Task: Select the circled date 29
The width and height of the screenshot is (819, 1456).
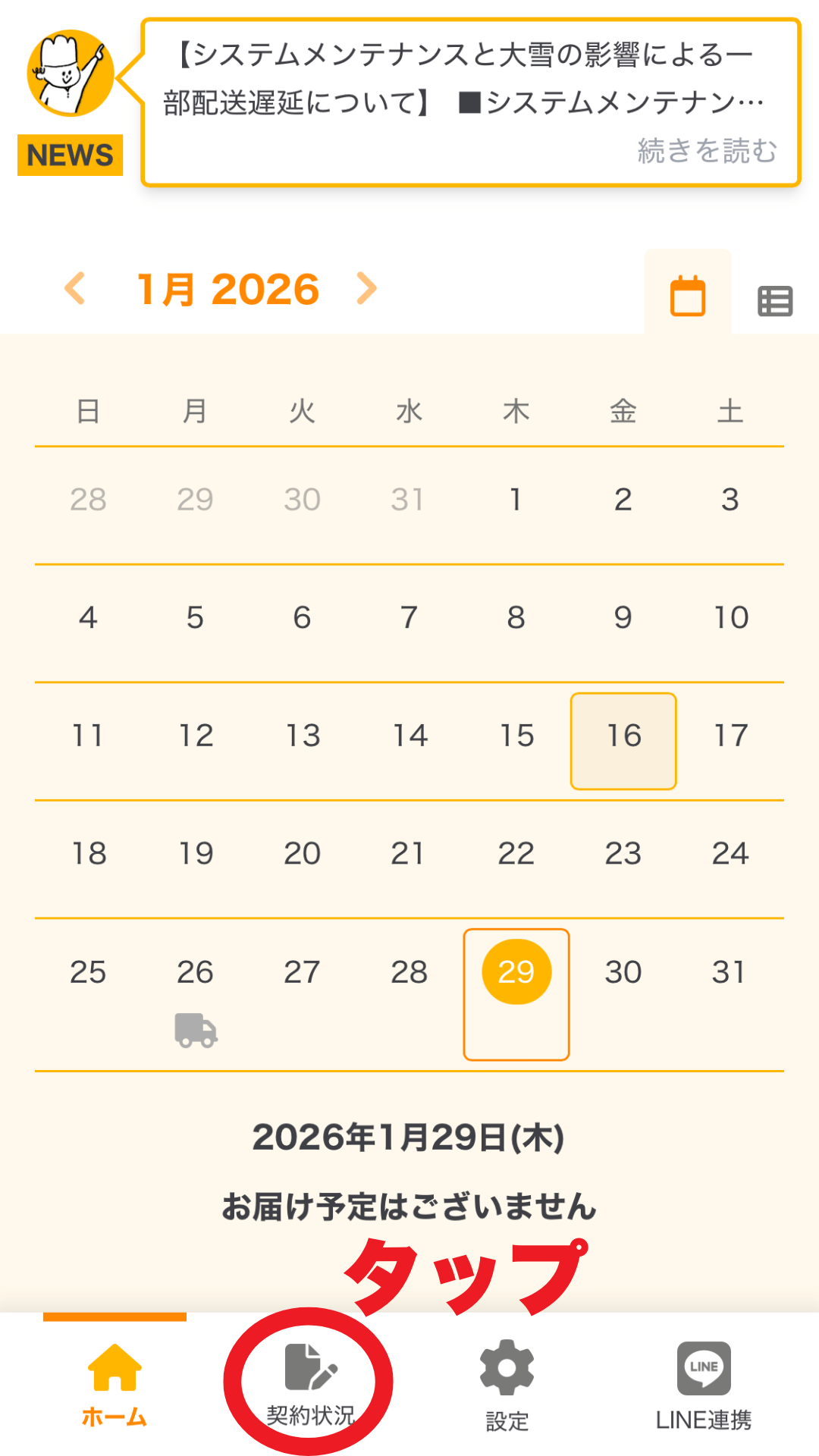Action: pyautogui.click(x=516, y=971)
